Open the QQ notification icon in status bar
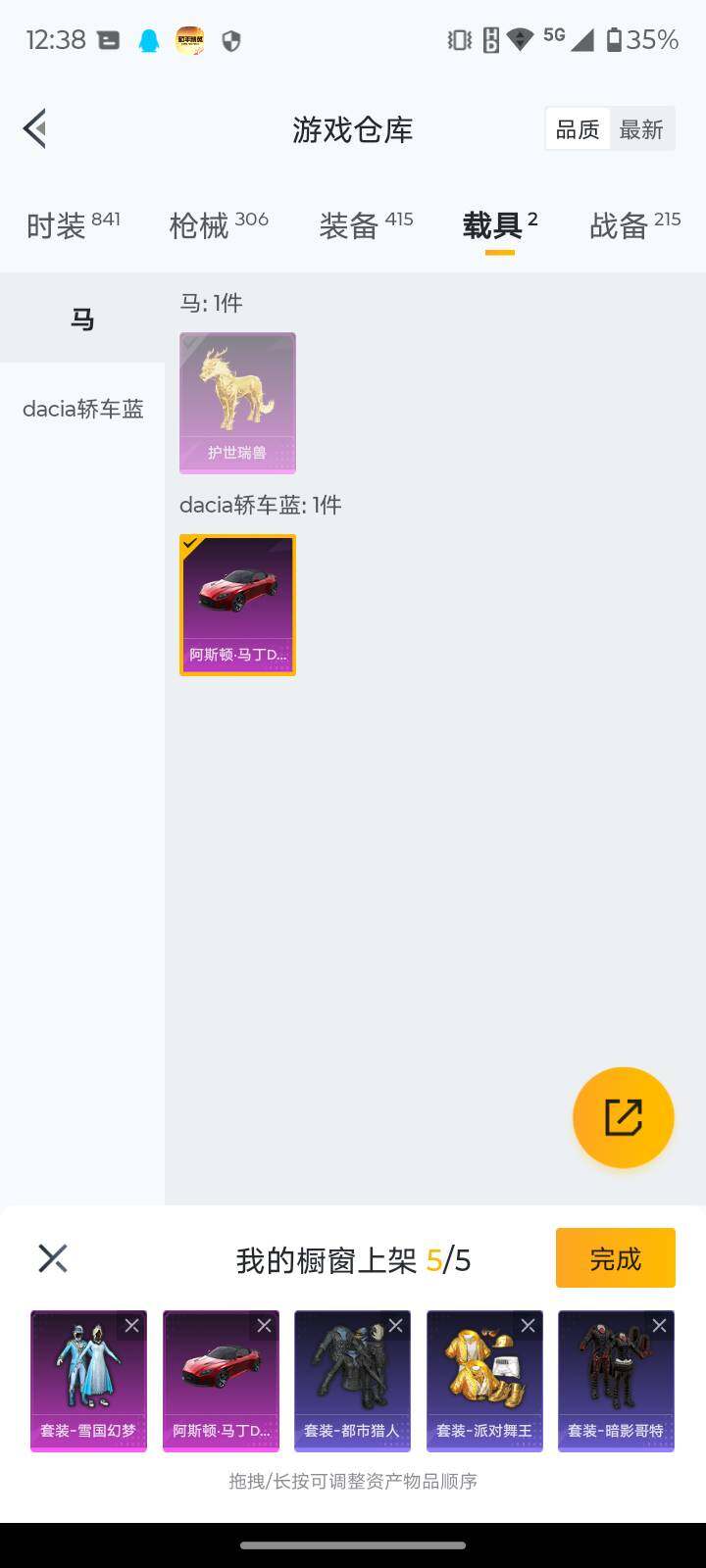This screenshot has width=706, height=1568. (149, 40)
